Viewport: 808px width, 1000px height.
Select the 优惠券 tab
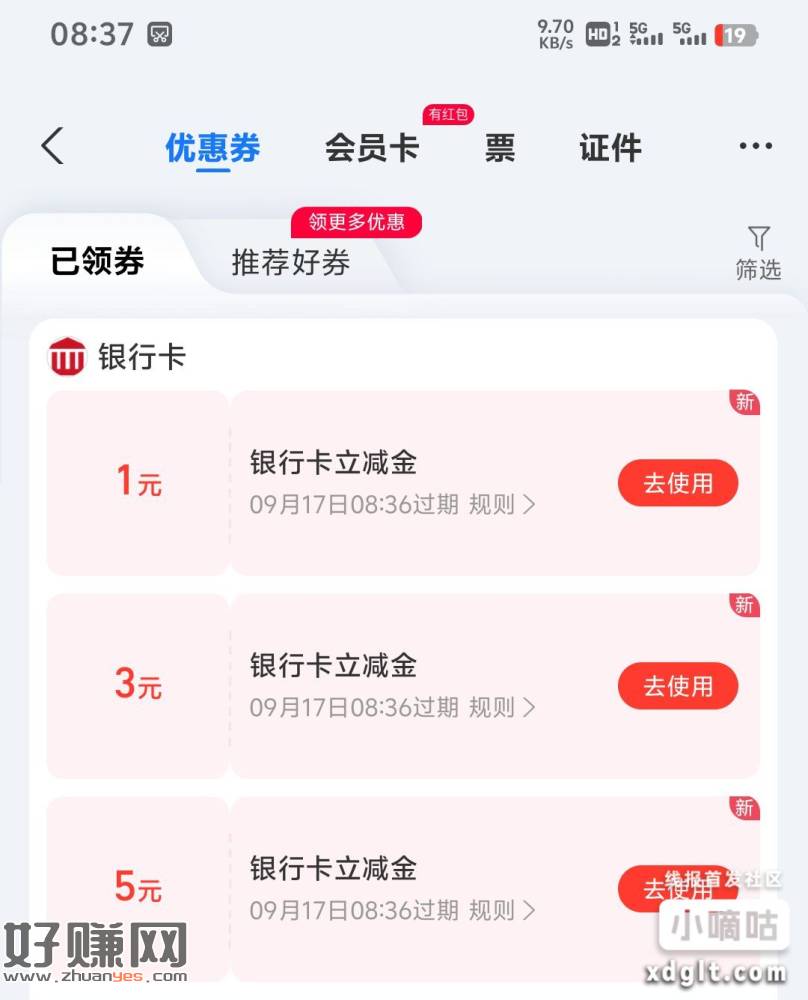pos(212,148)
